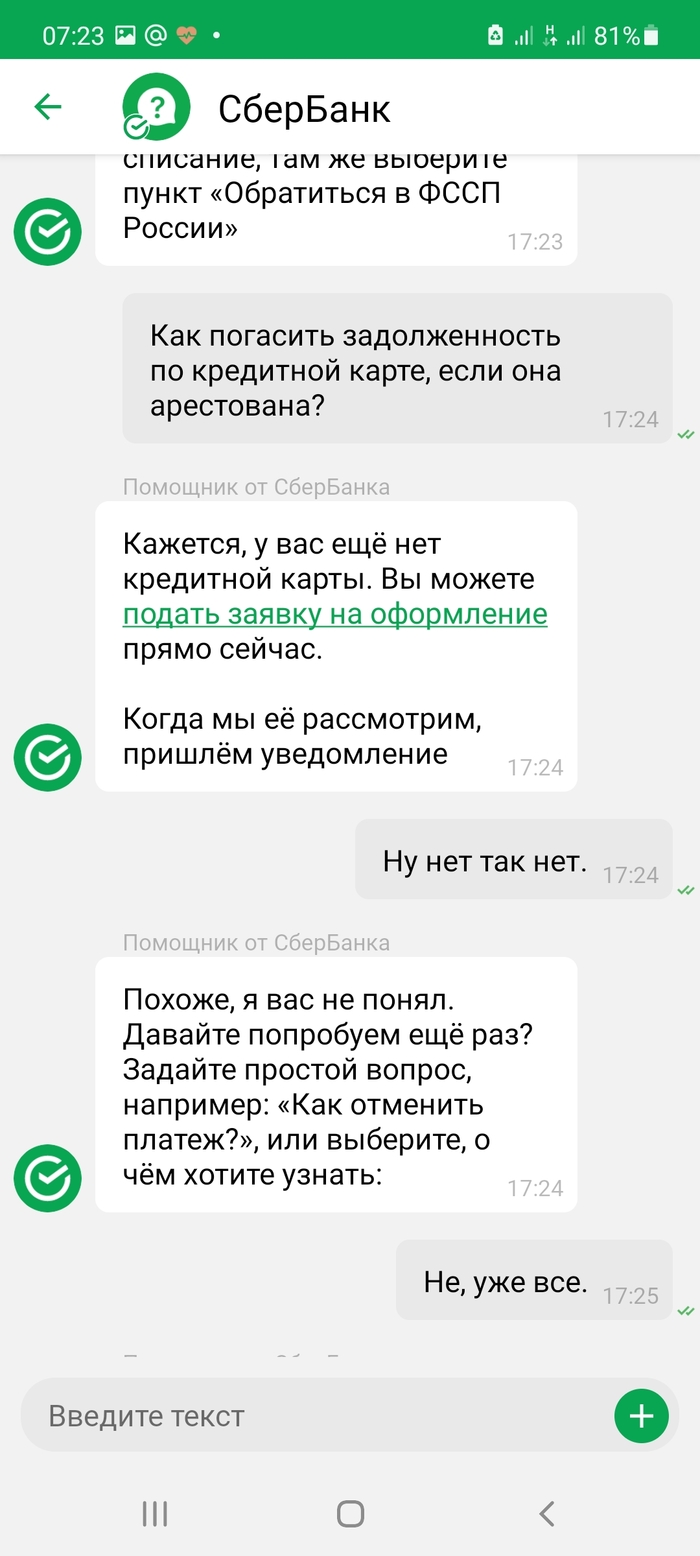Tap the green plus attachment button
Viewport: 700px width, 1556px height.
(641, 1416)
